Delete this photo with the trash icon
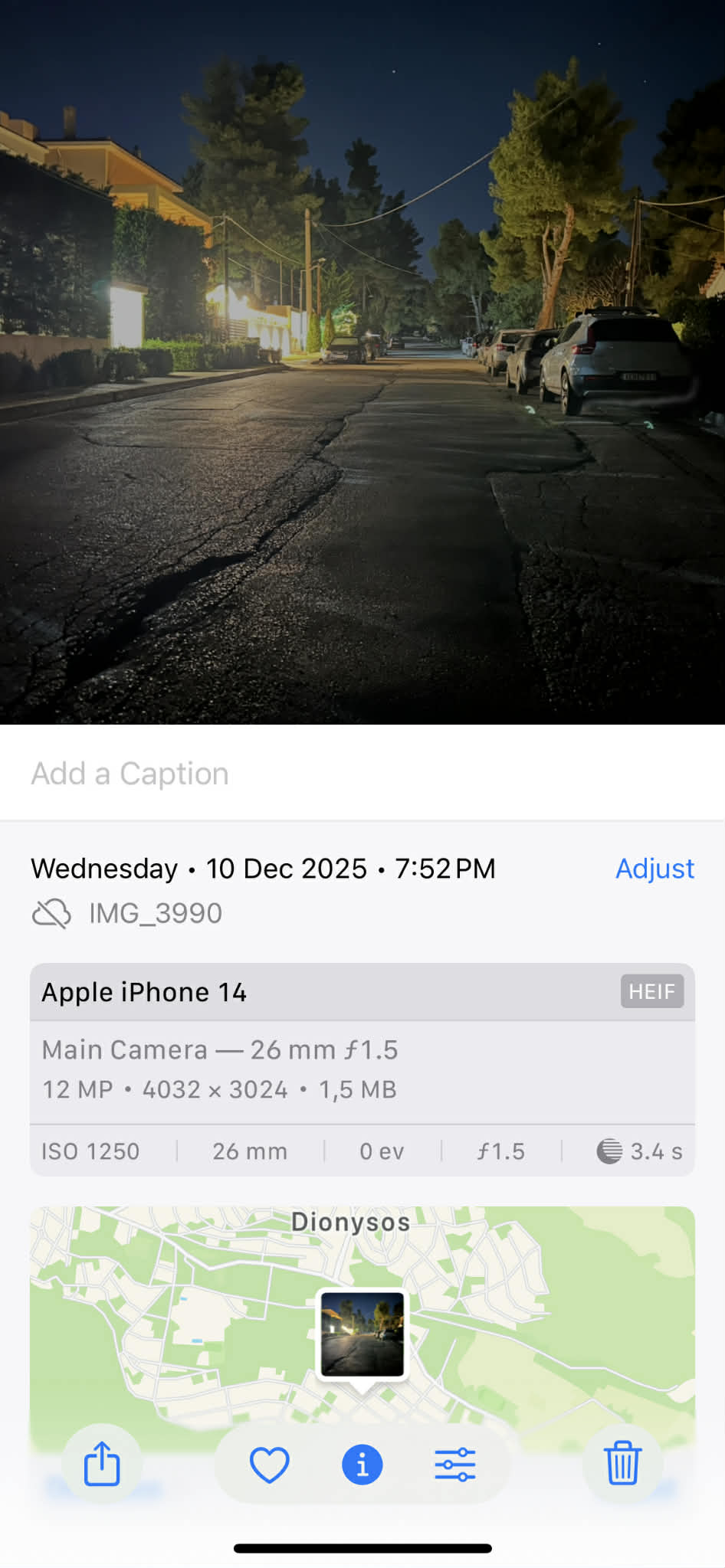The width and height of the screenshot is (725, 1568). pos(622,1463)
